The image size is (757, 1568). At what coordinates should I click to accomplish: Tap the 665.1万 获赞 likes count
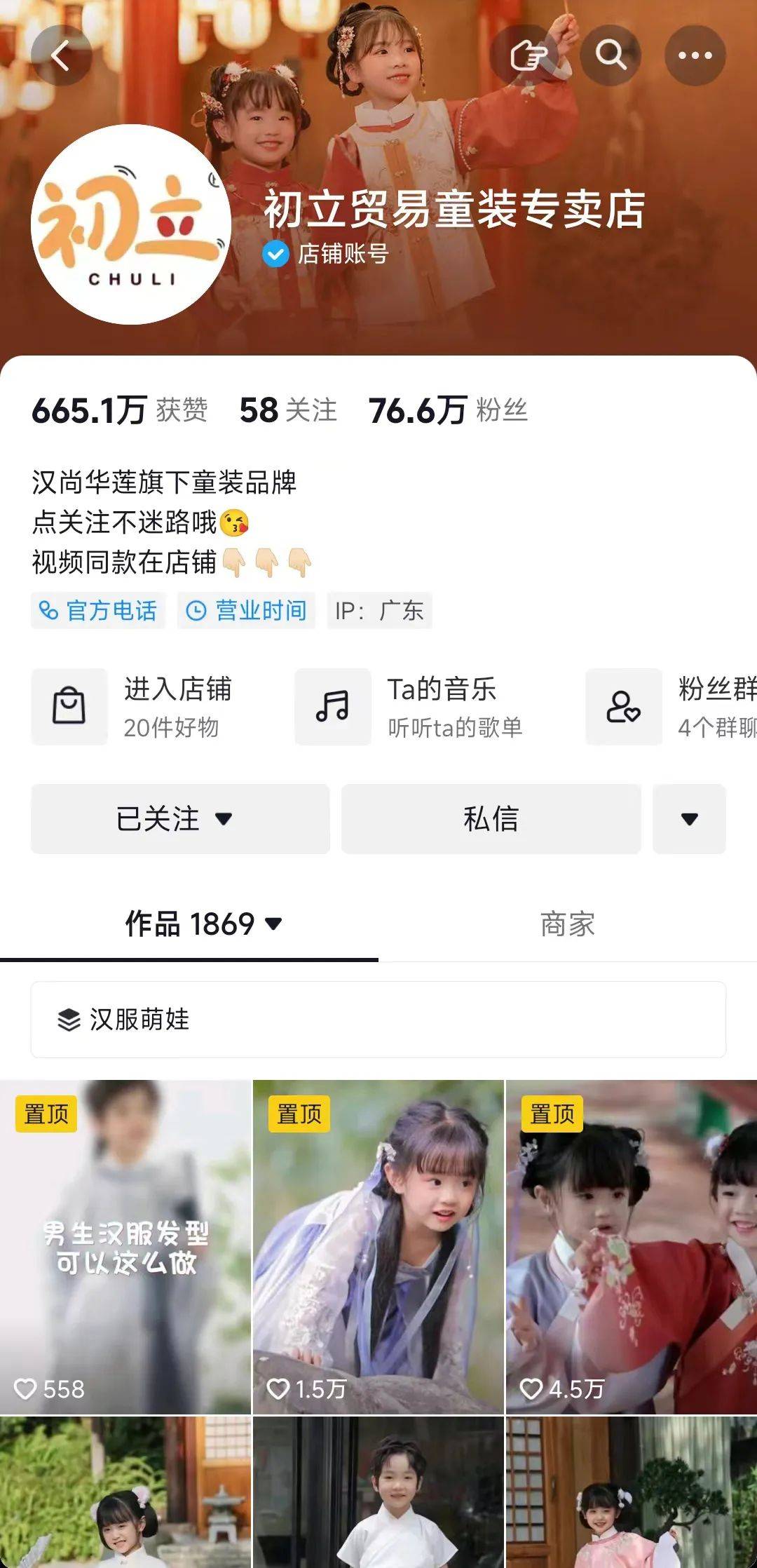tap(119, 410)
